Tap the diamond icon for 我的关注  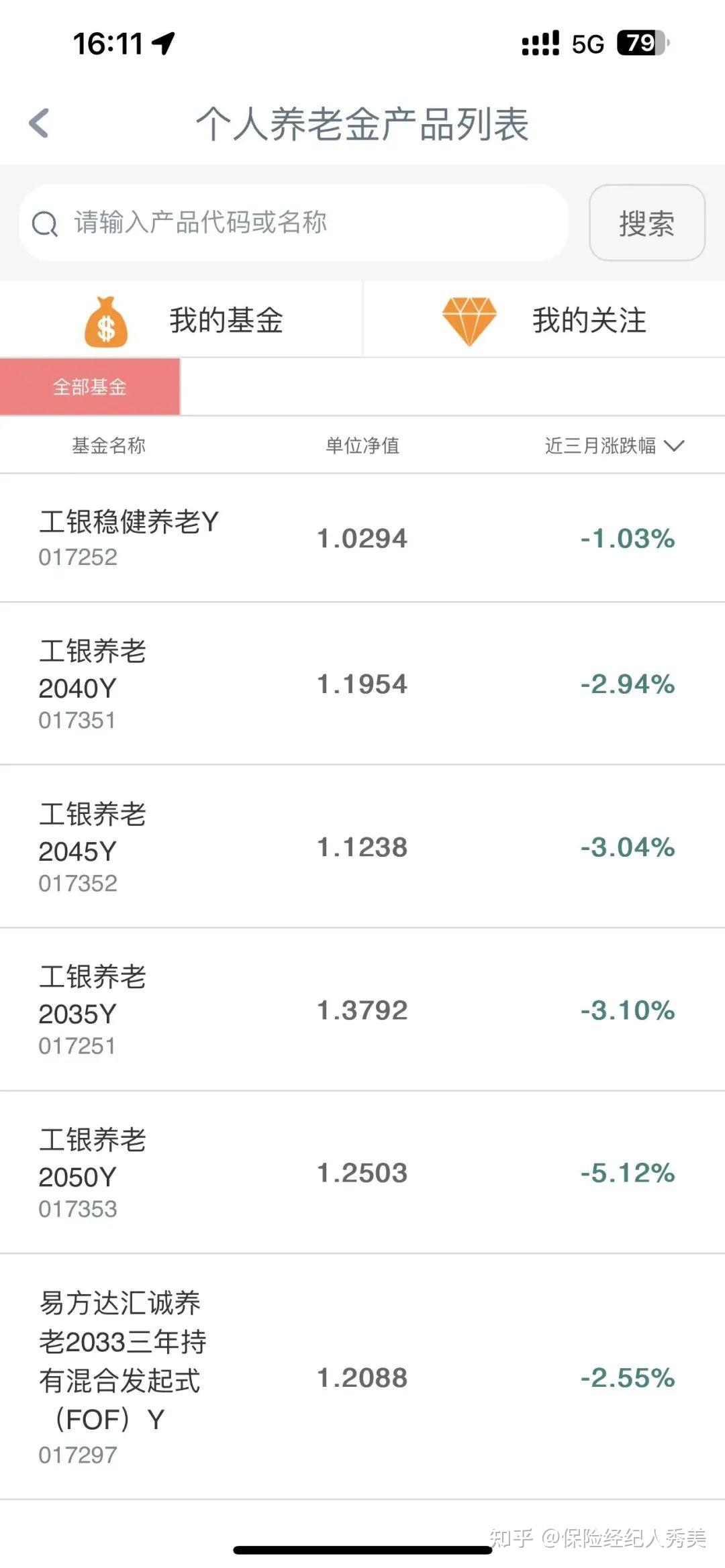pyautogui.click(x=470, y=320)
